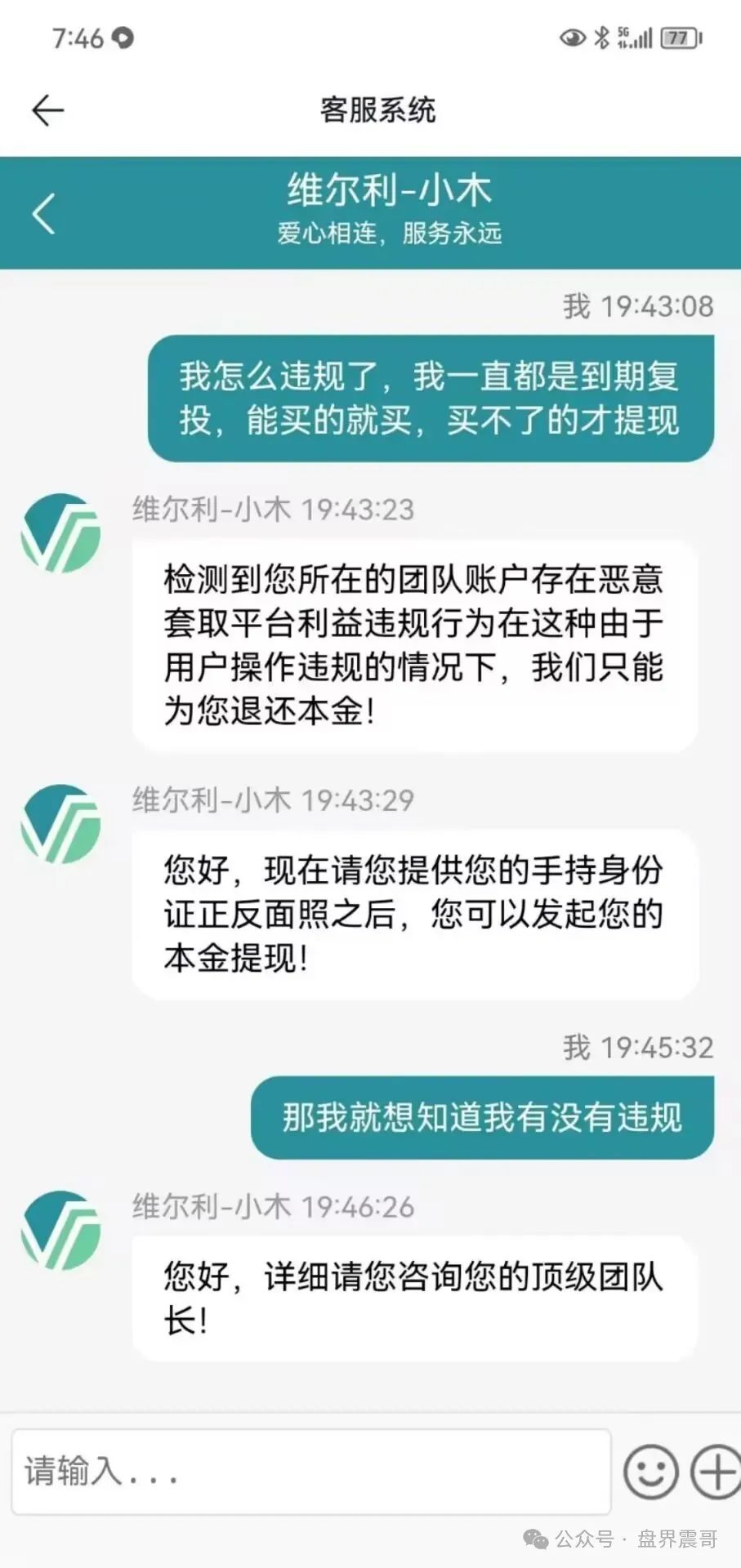The image size is (741, 1568).
Task: Focus the 请输入 message input field
Action: (x=311, y=1472)
